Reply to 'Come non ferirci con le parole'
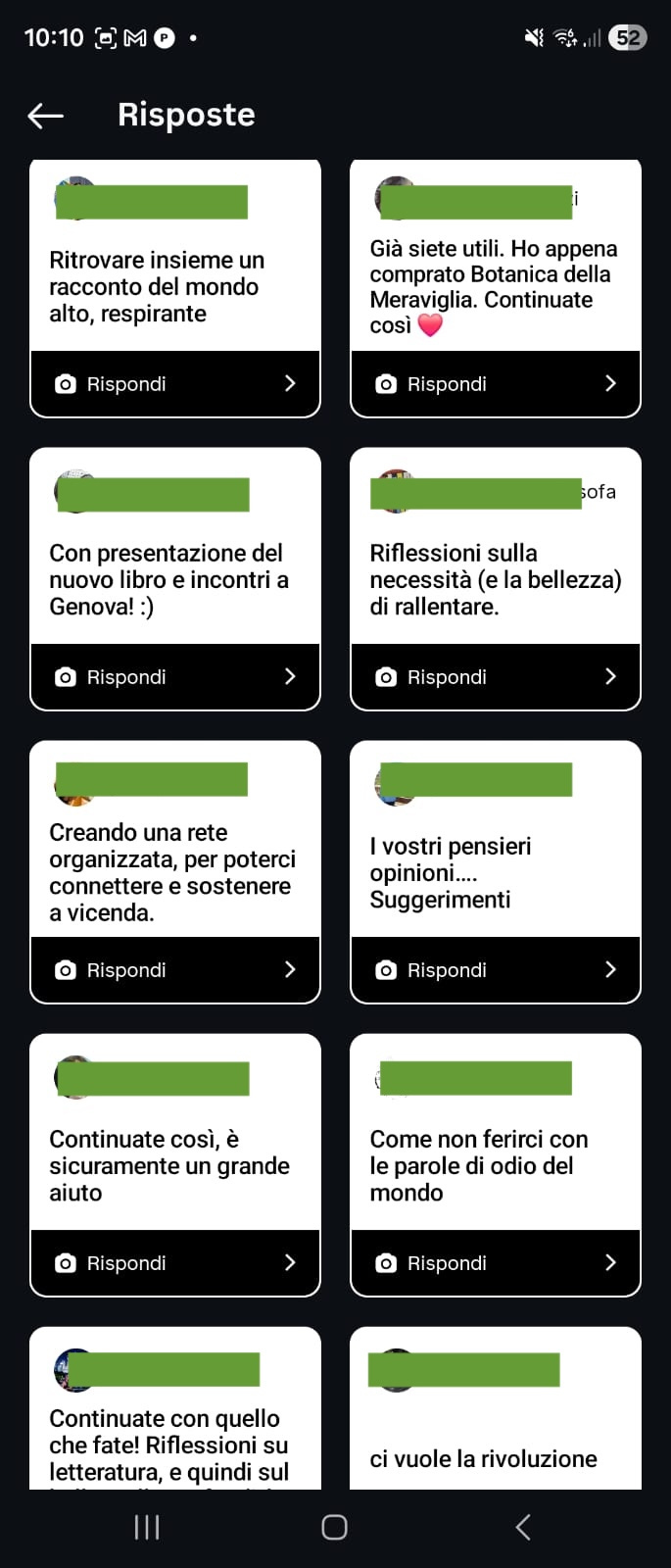Image resolution: width=671 pixels, height=1568 pixels. [496, 1263]
